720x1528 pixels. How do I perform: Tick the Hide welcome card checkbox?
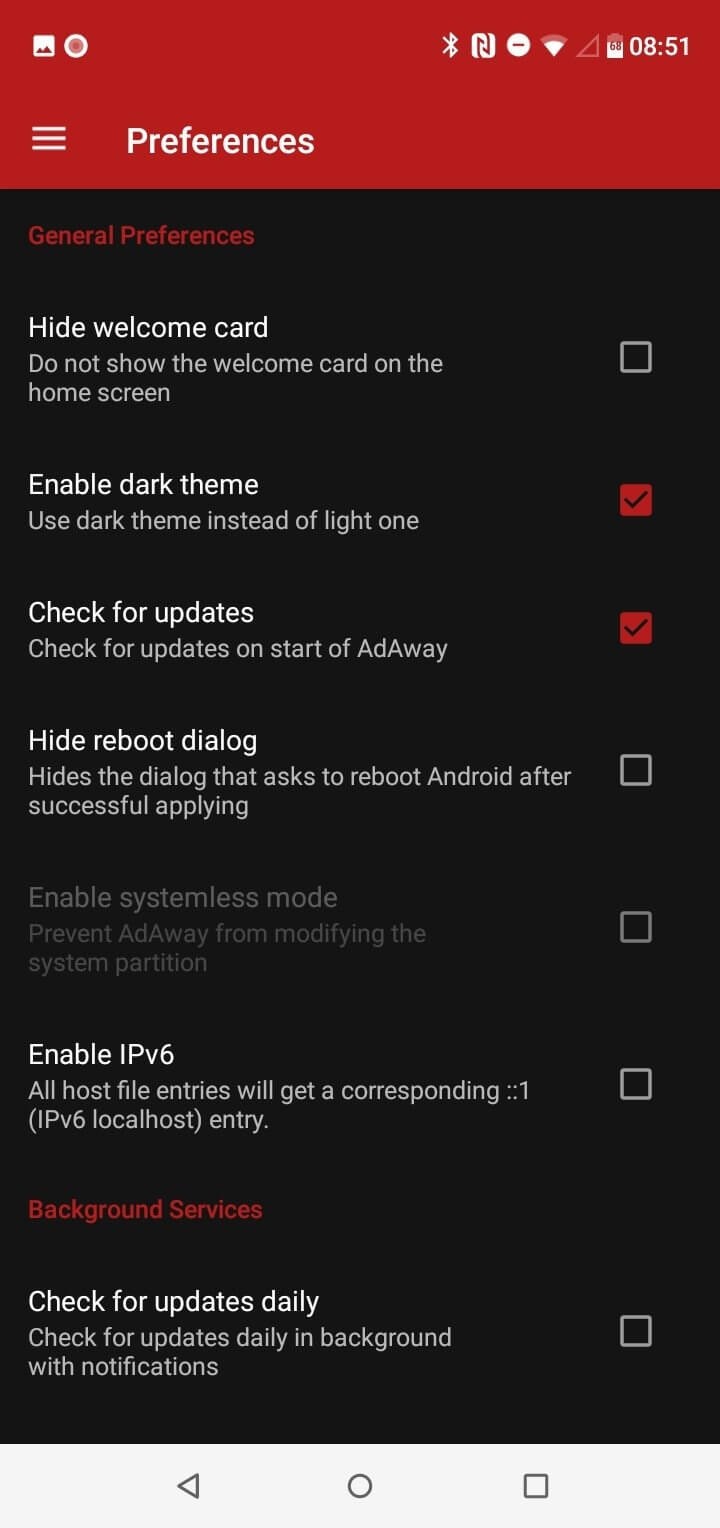click(x=636, y=357)
